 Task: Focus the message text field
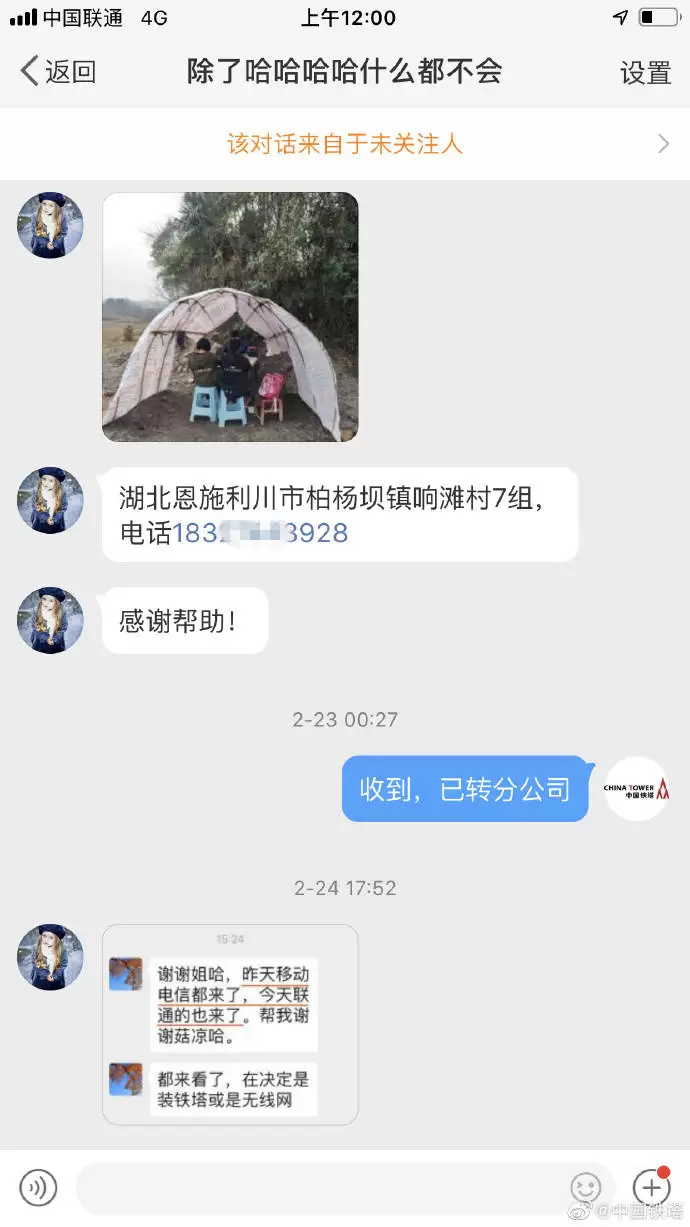[320, 1188]
